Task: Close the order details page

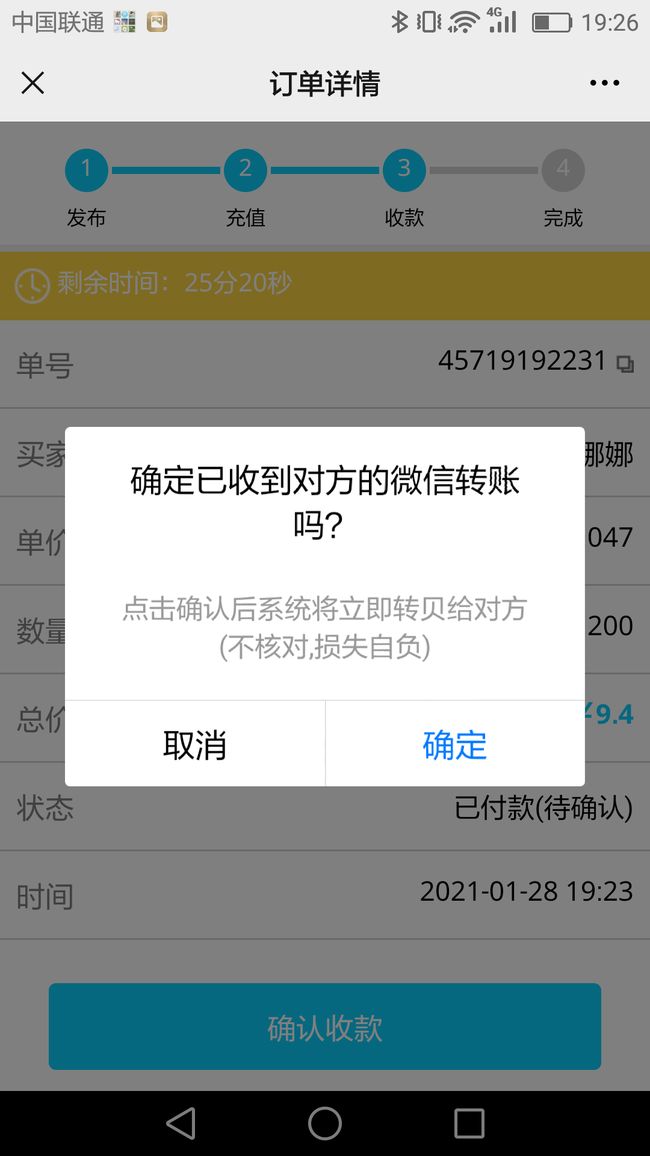Action: click(32, 83)
